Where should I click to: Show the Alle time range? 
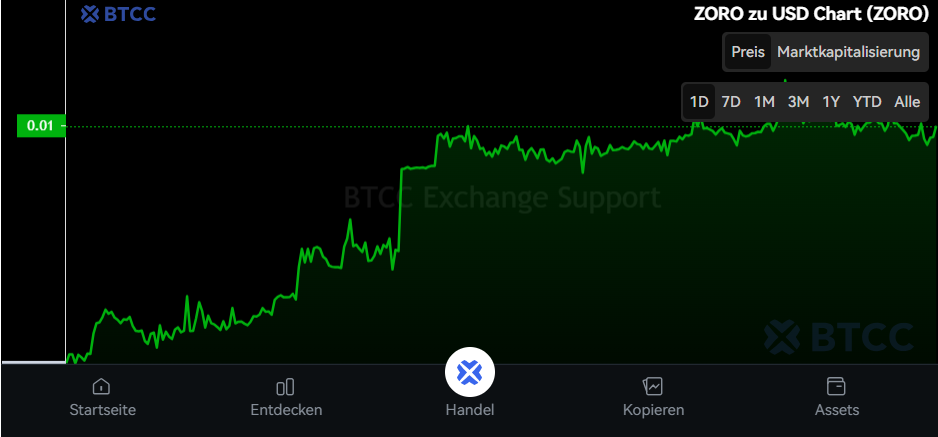[x=907, y=102]
